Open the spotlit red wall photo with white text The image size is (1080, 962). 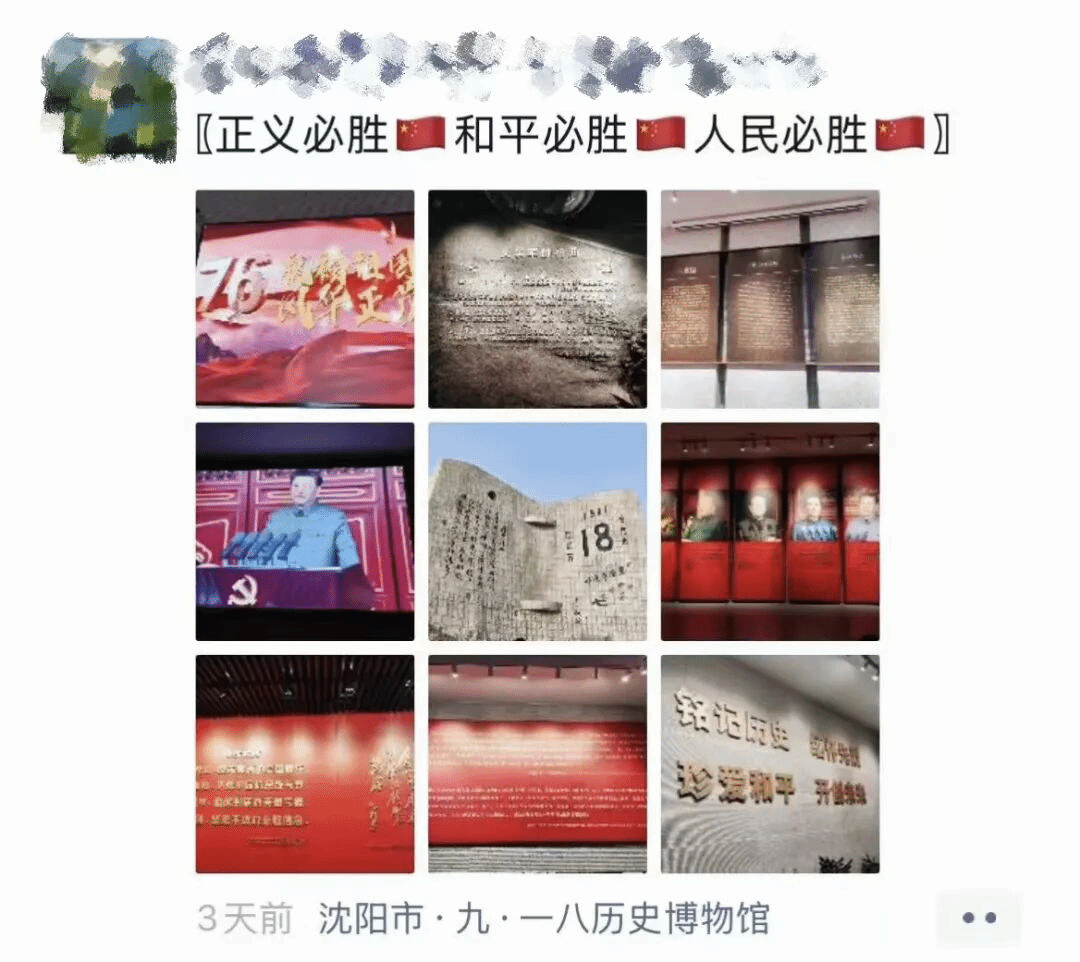click(x=537, y=764)
